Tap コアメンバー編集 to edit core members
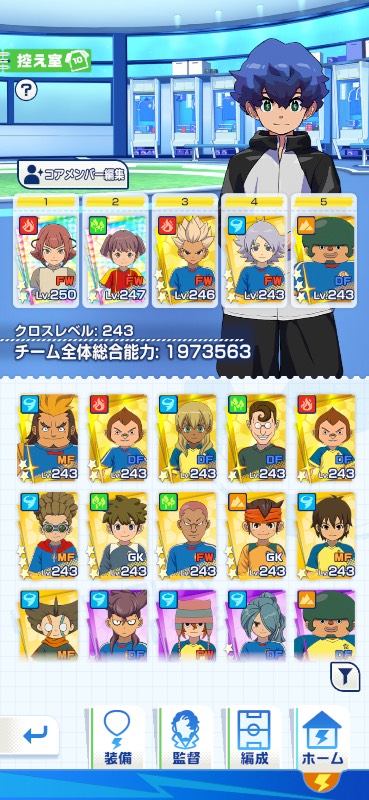Image resolution: width=369 pixels, height=800 pixels. [73, 174]
